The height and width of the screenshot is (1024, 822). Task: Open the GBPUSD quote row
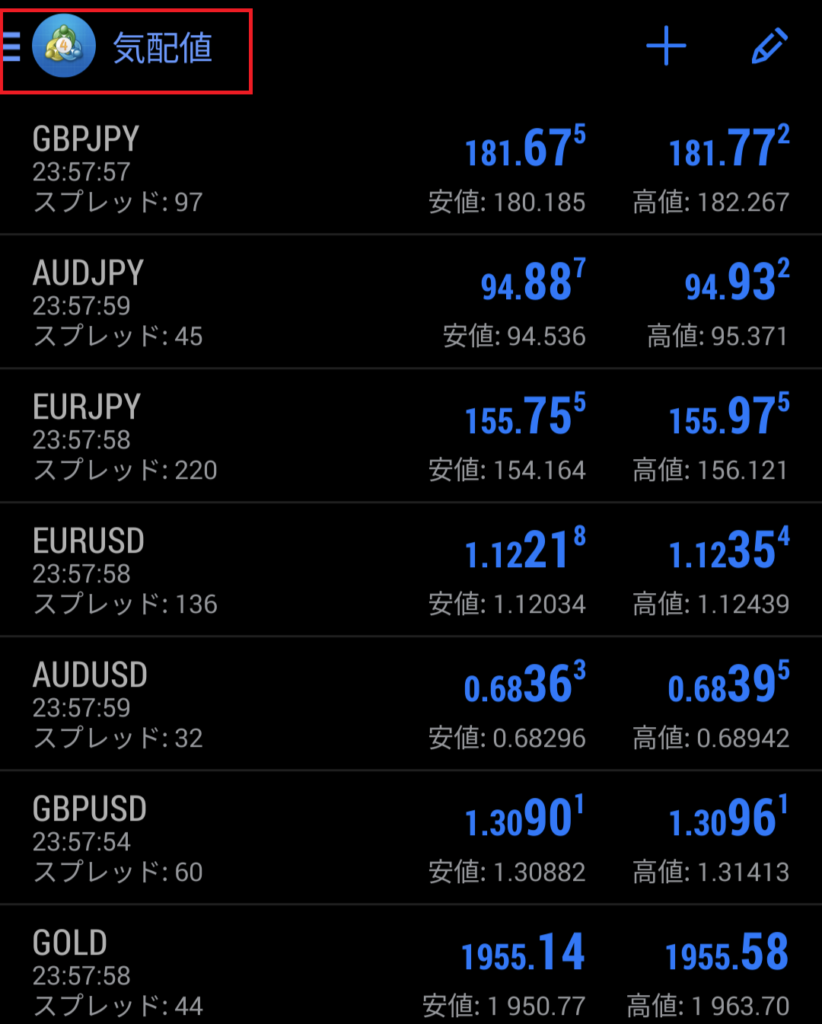click(410, 838)
